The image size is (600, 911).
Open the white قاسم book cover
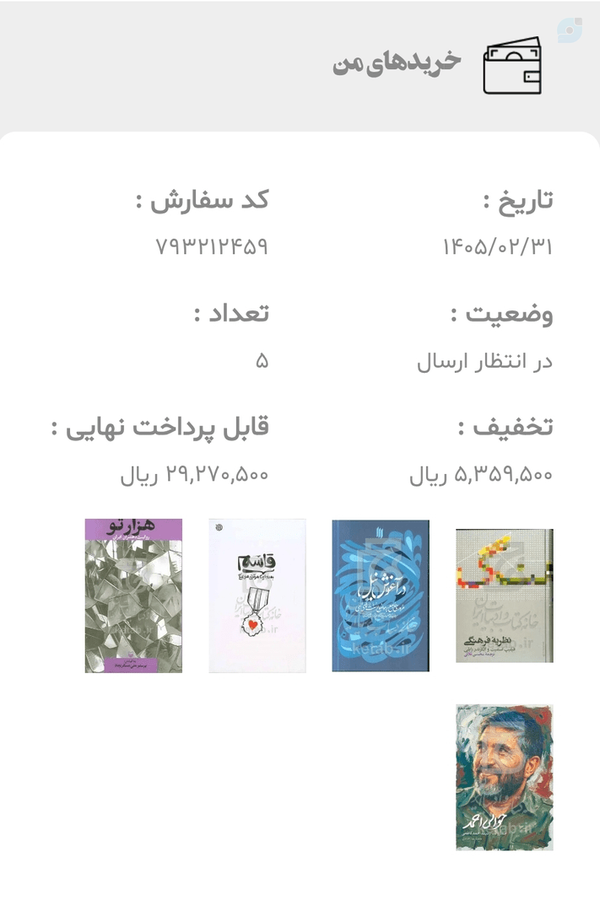[x=257, y=596]
